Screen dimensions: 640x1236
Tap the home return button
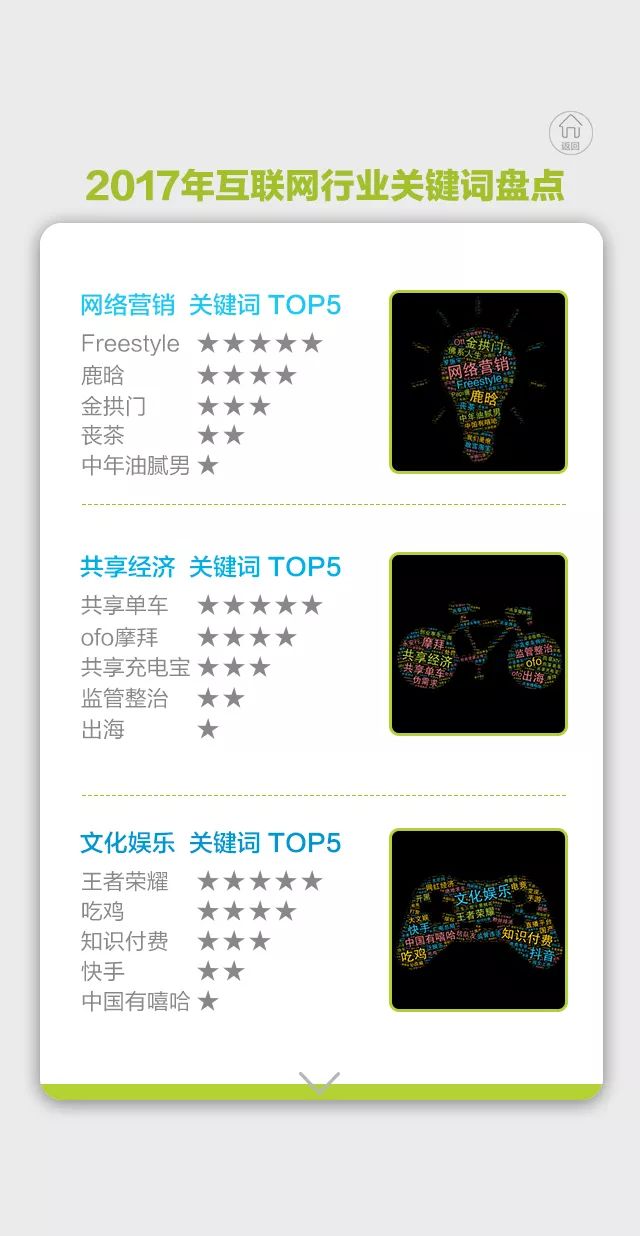(x=571, y=132)
